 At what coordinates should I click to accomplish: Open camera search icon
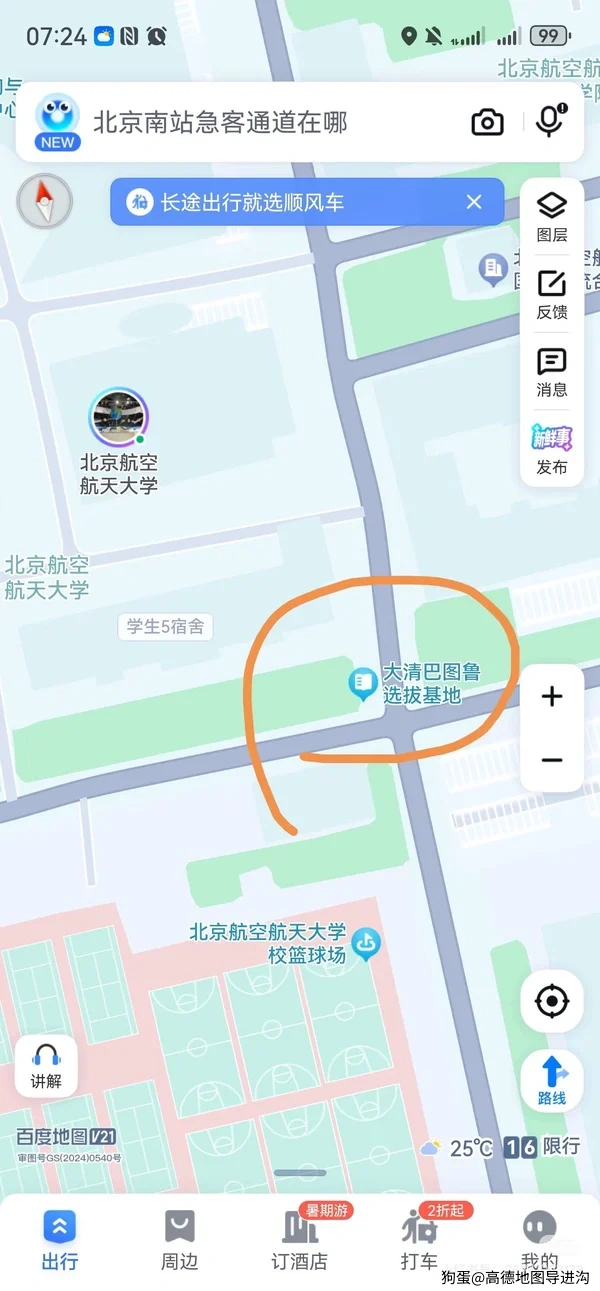coord(487,123)
